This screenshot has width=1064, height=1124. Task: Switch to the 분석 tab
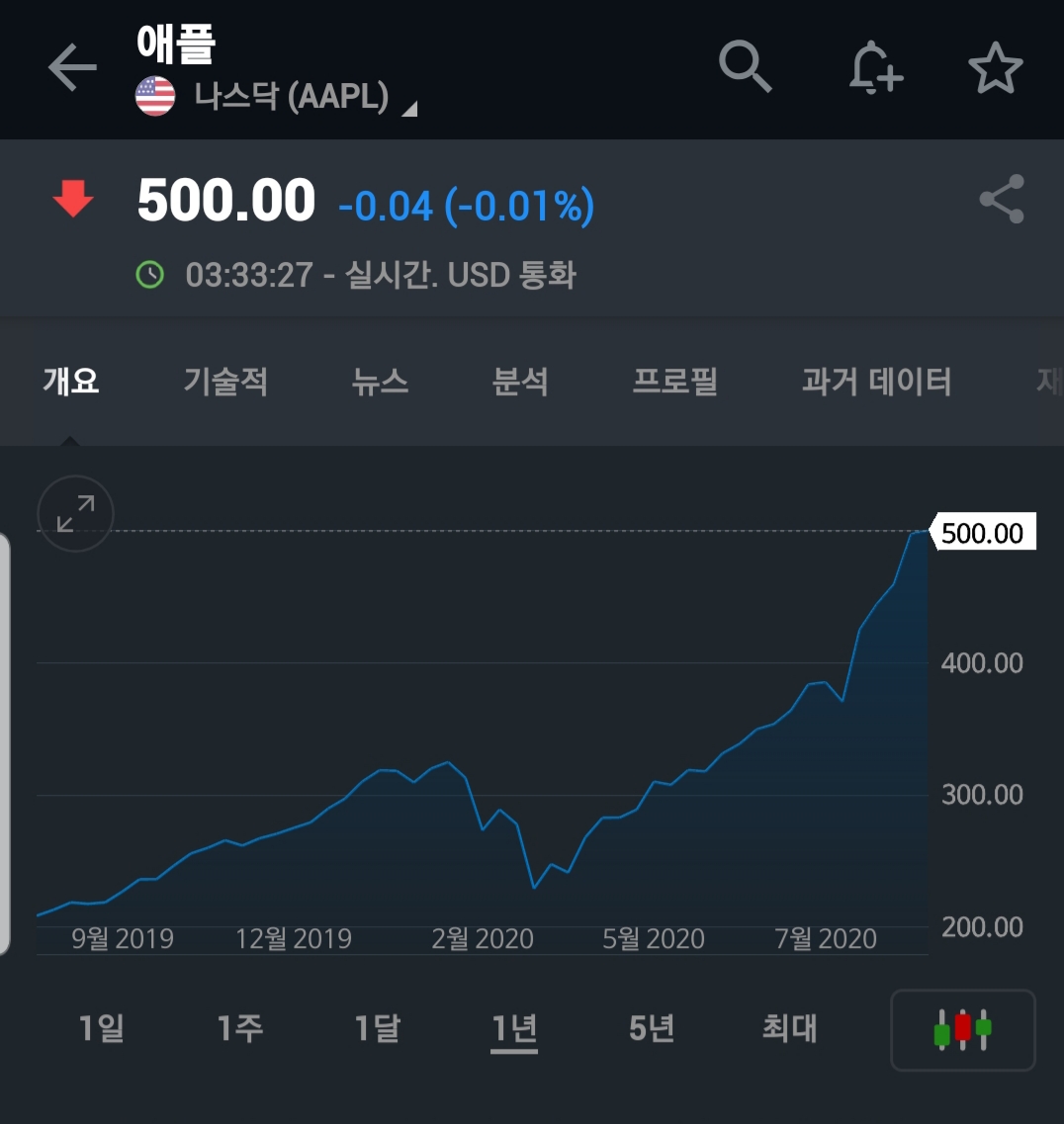click(x=520, y=381)
